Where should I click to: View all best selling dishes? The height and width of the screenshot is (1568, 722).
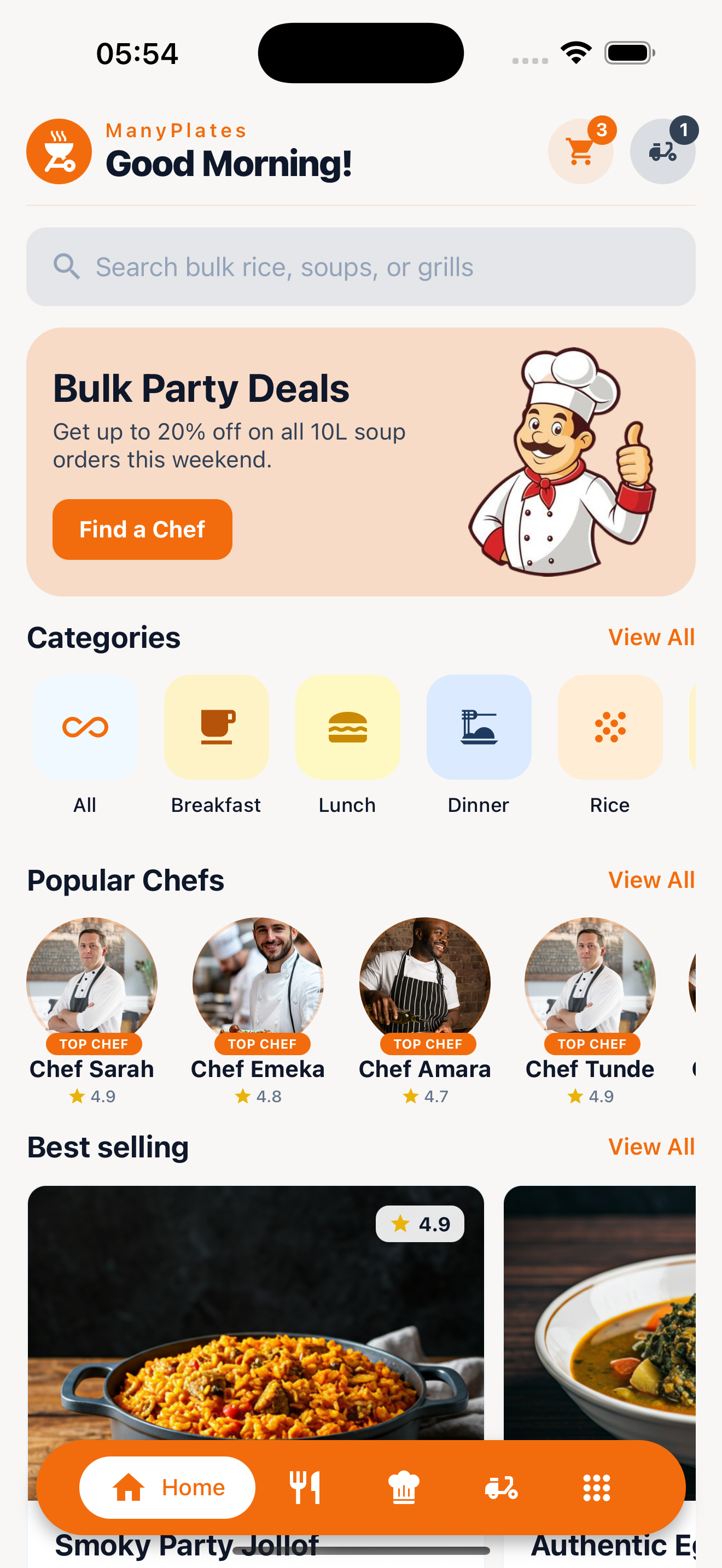pyautogui.click(x=651, y=1147)
